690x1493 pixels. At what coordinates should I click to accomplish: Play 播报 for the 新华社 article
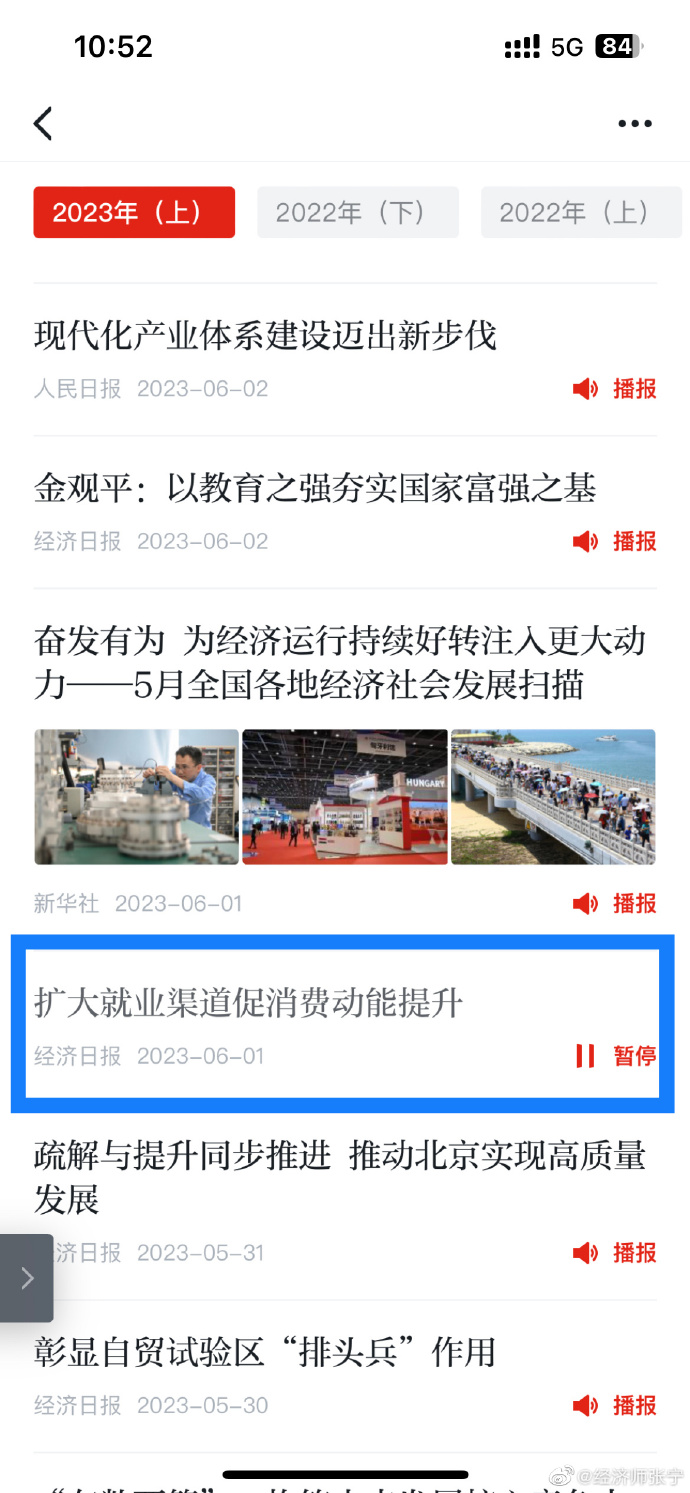click(615, 903)
